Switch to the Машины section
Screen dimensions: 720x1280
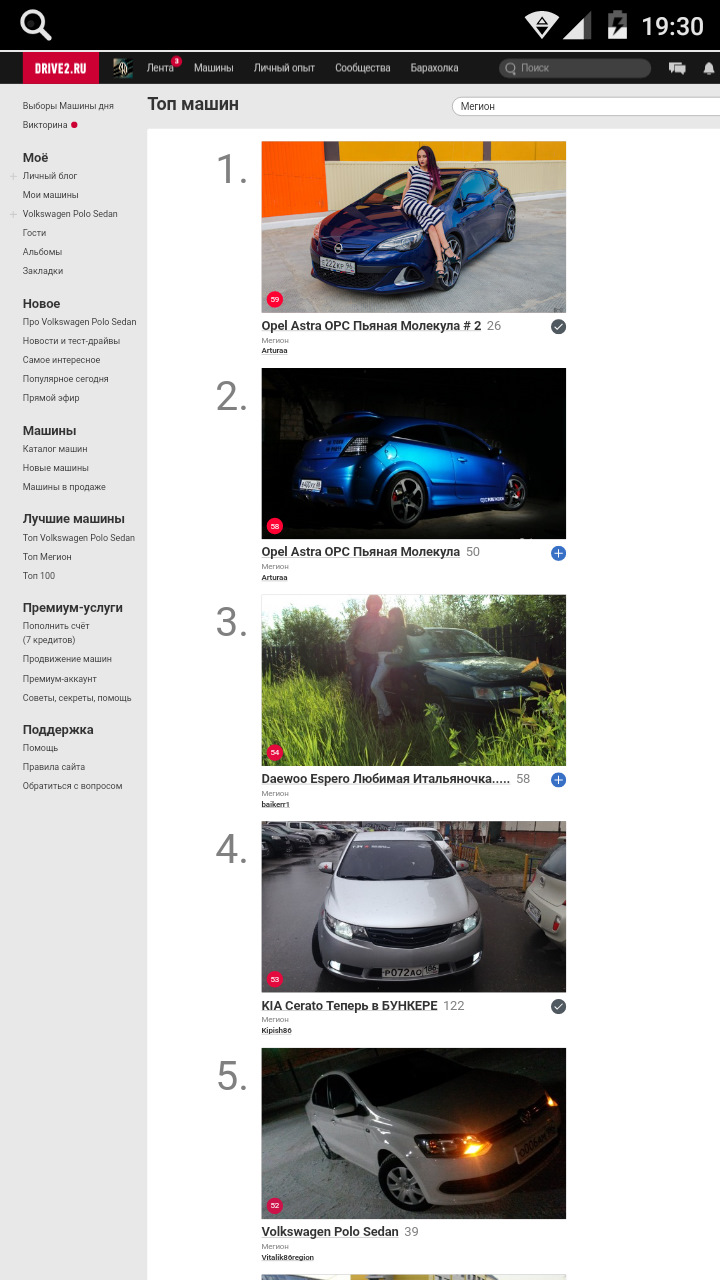click(213, 68)
